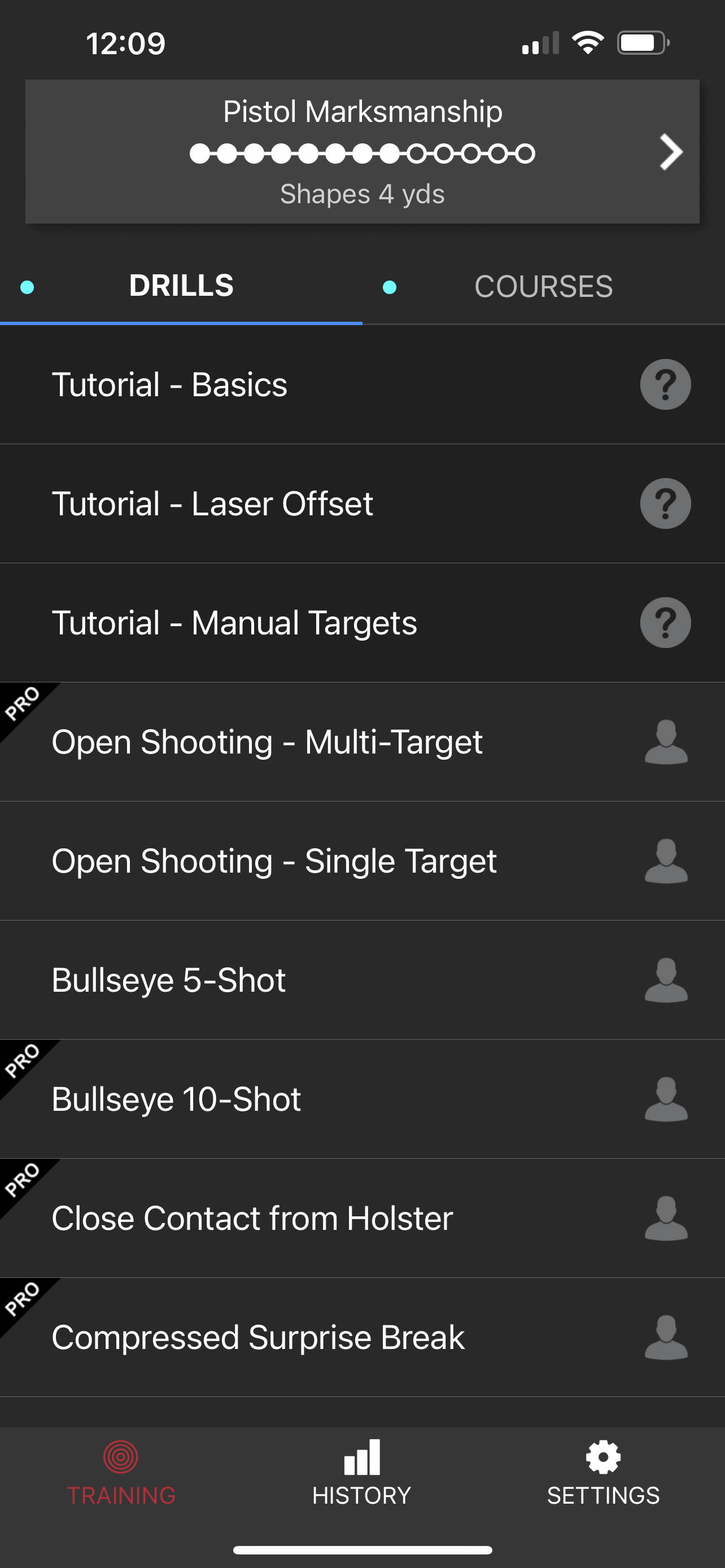Start Open Shooting - Single Target drill
Image resolution: width=725 pixels, height=1568 pixels.
(362, 861)
